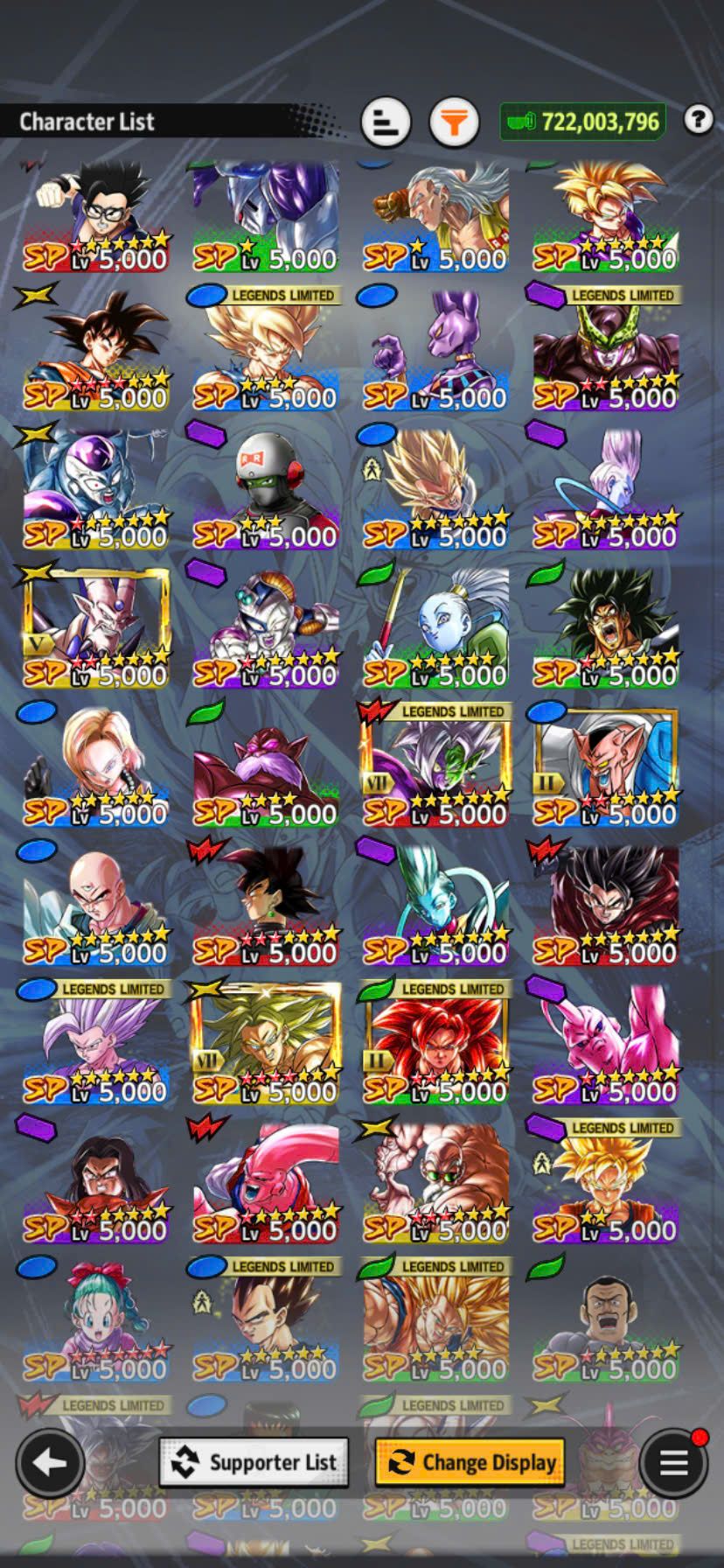Switch to the Supporter List

[254, 1462]
